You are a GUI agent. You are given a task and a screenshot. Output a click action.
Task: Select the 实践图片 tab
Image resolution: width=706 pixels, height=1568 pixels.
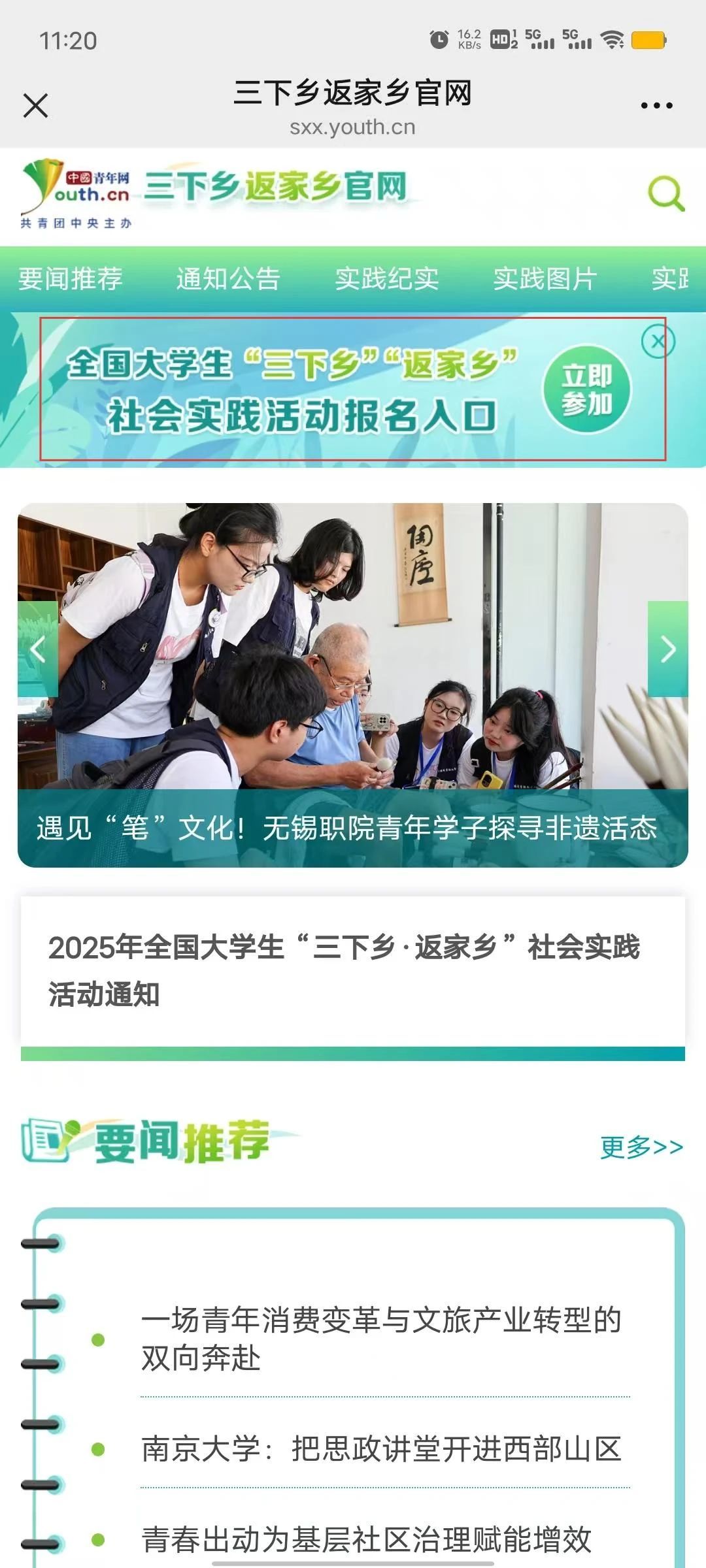[x=545, y=279]
